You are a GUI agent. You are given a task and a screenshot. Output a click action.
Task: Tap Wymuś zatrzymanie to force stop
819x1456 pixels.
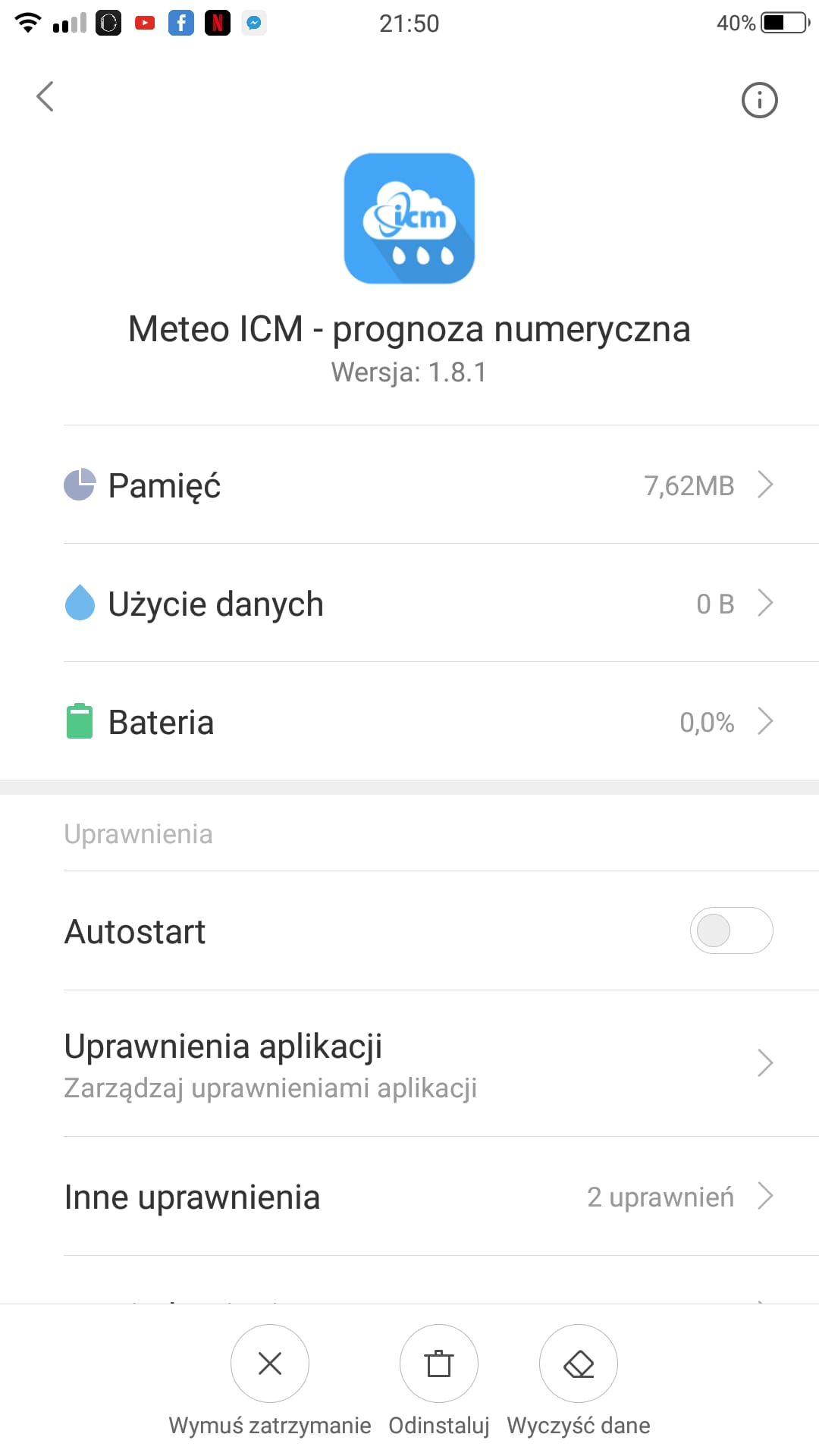pos(270,1363)
